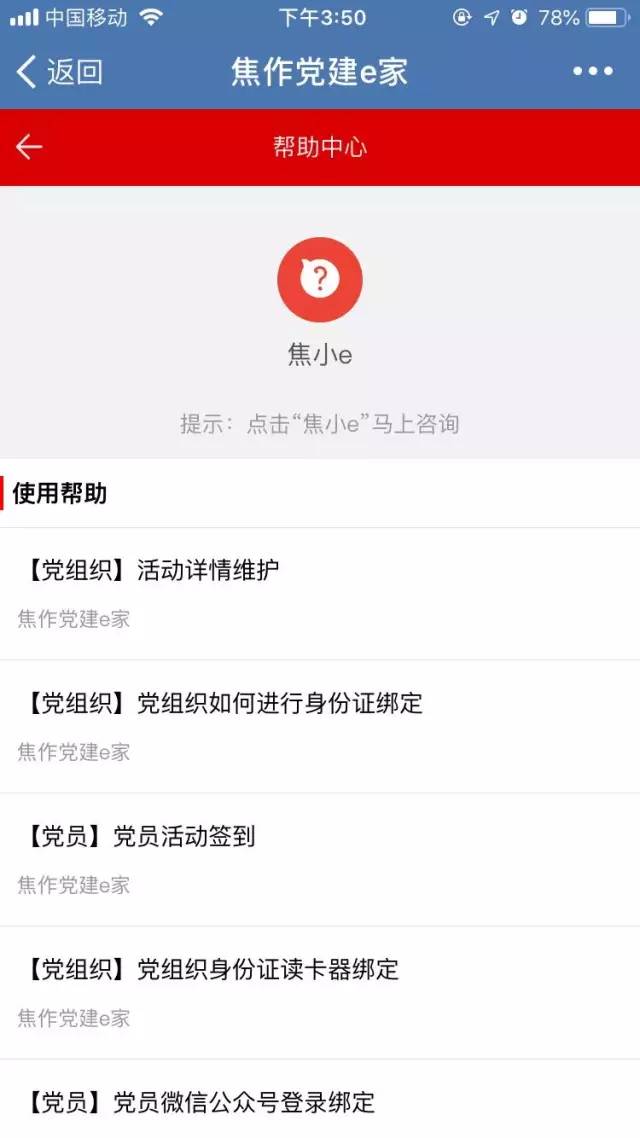Viewport: 640px width, 1138px height.
Task: Tap the 返回 back button
Action: [x=60, y=72]
